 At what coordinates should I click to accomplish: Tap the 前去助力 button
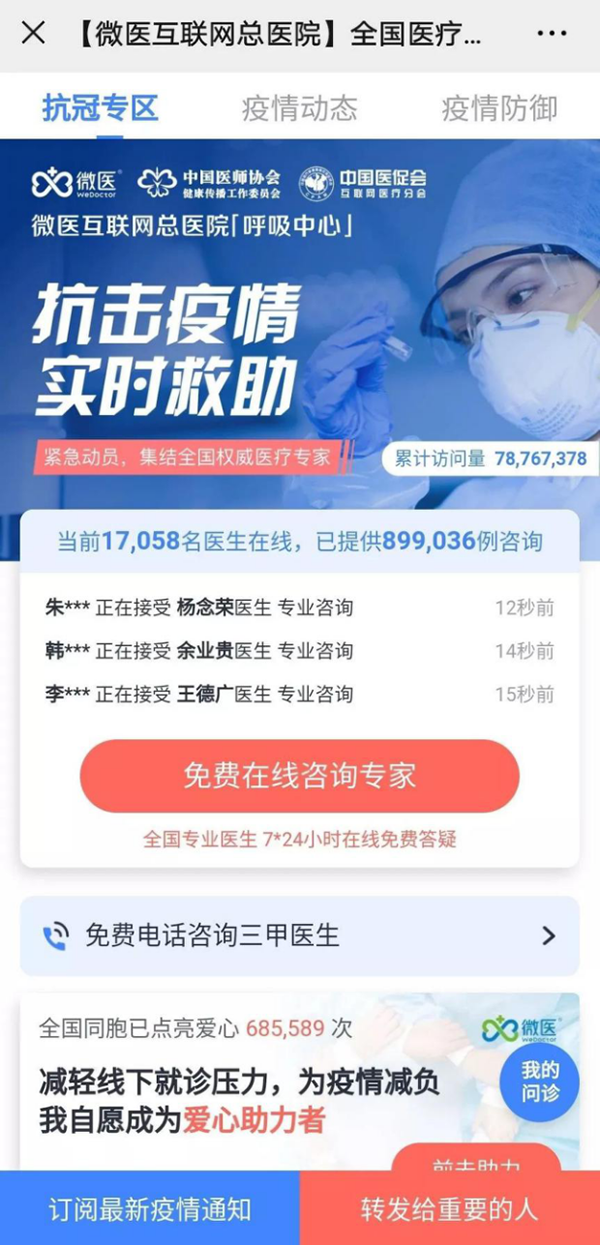(476, 1160)
